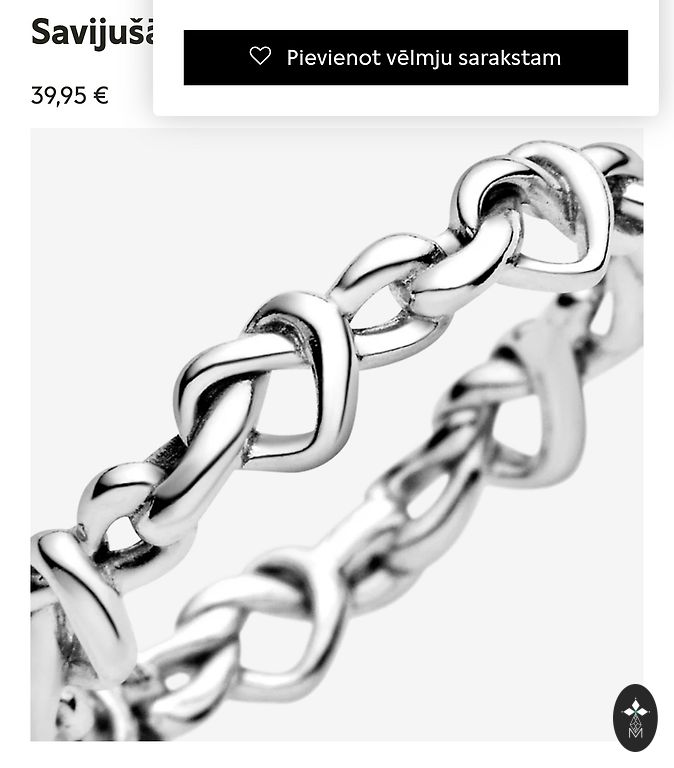Open the floating assistant icon

635,717
